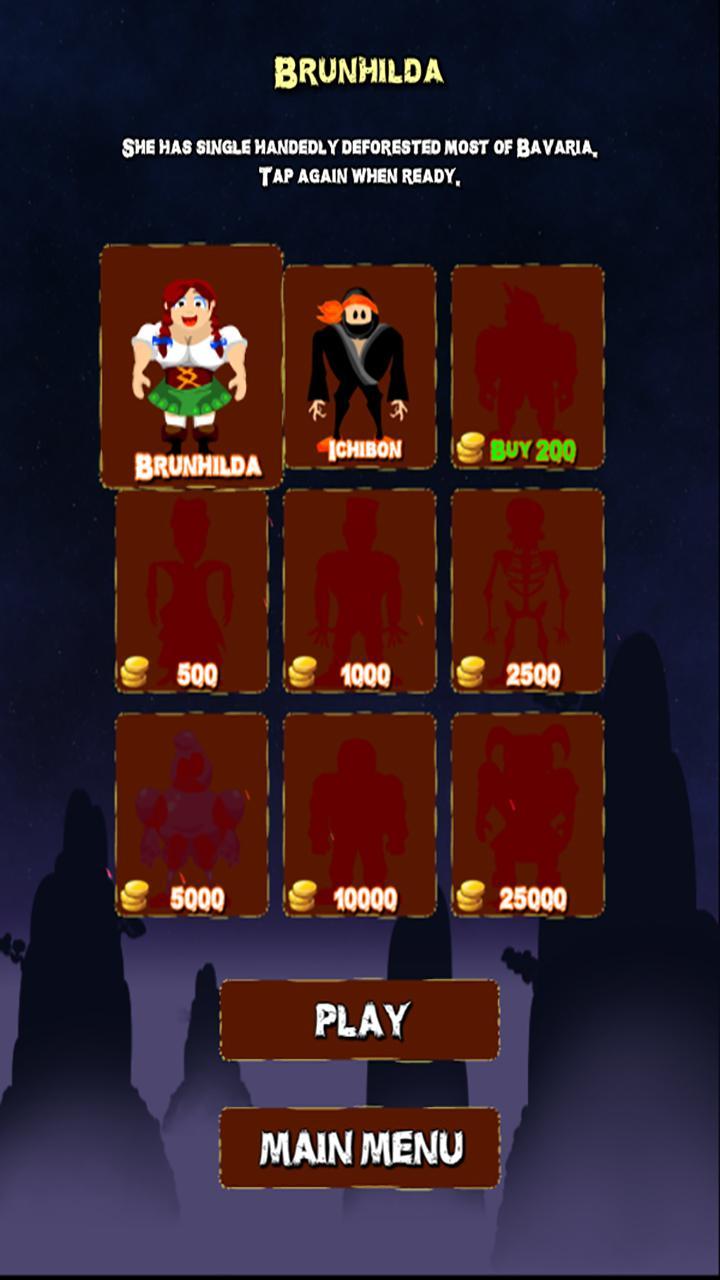Tap the locked 500 coin character
Image resolution: width=720 pixels, height=1280 pixels.
point(192,590)
